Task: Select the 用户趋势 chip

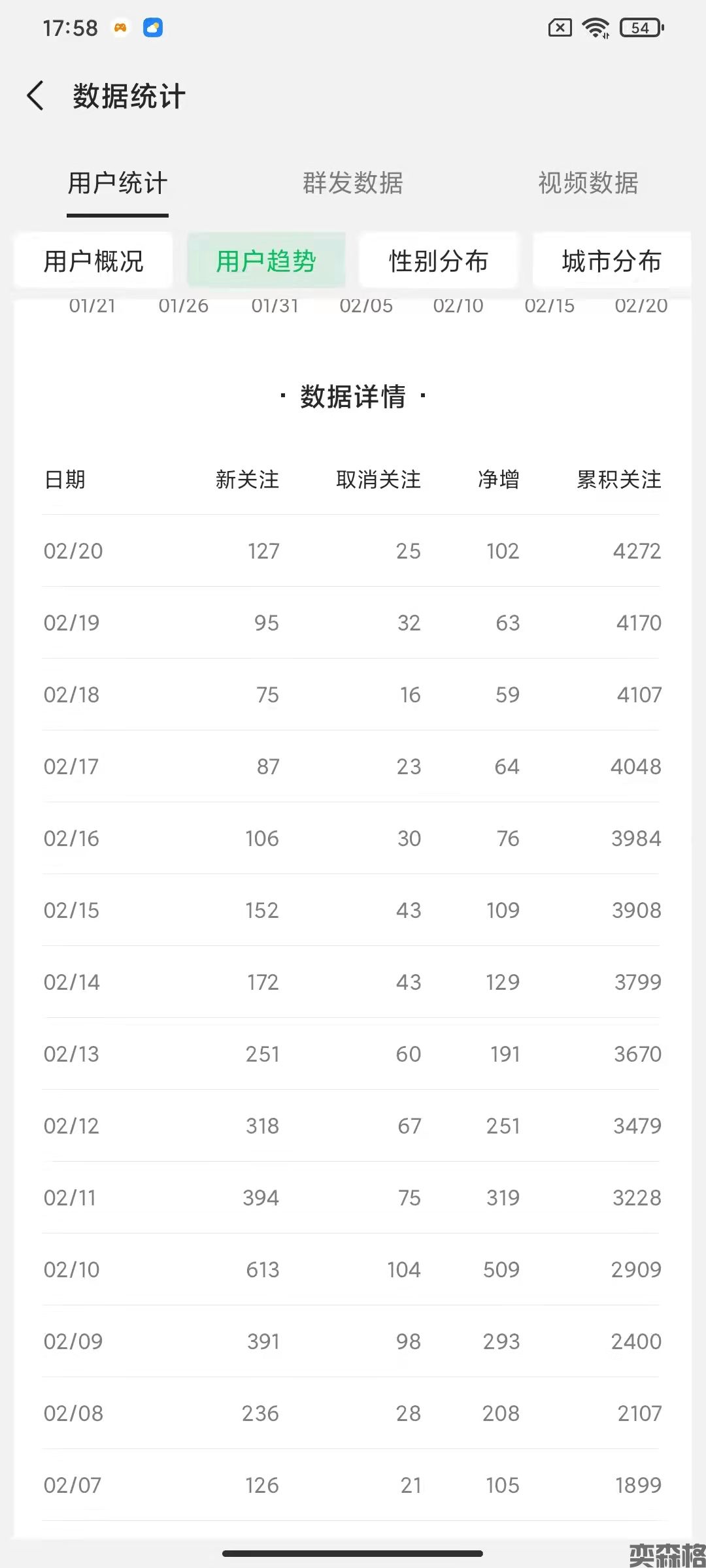Action: (x=266, y=261)
